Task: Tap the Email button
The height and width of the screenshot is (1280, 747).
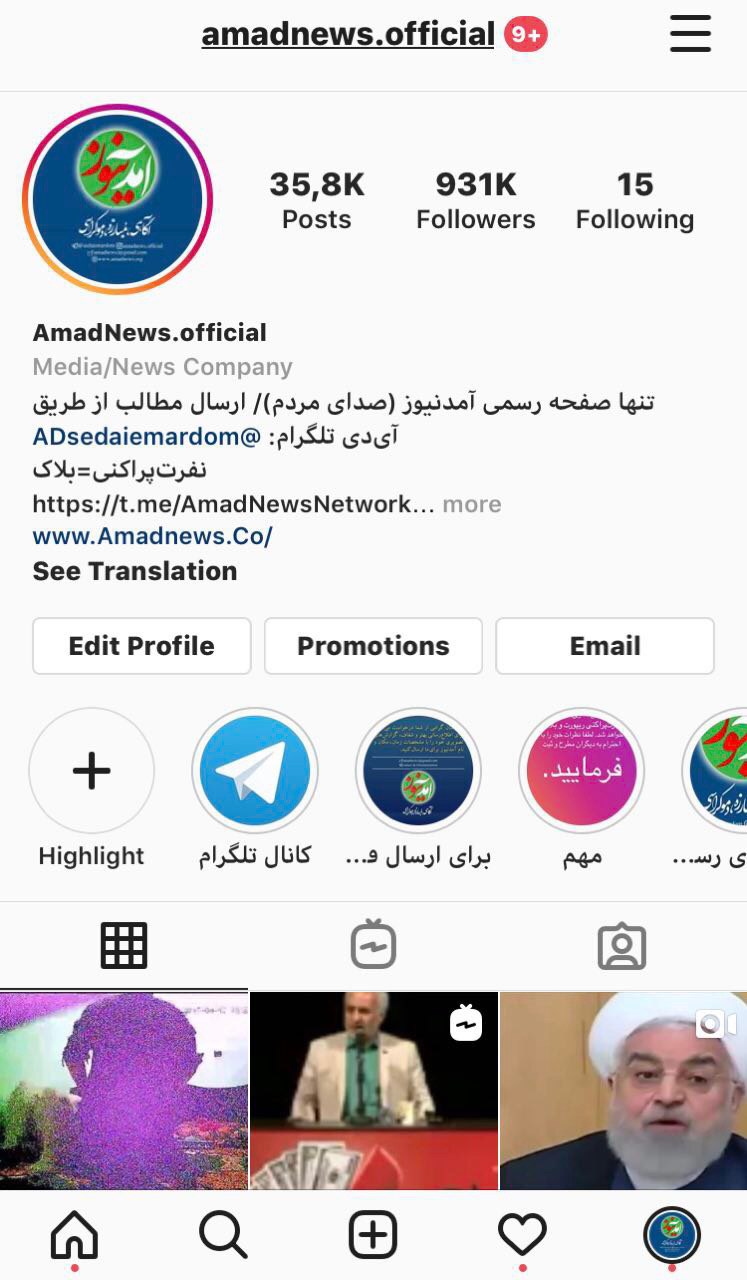Action: click(x=605, y=646)
